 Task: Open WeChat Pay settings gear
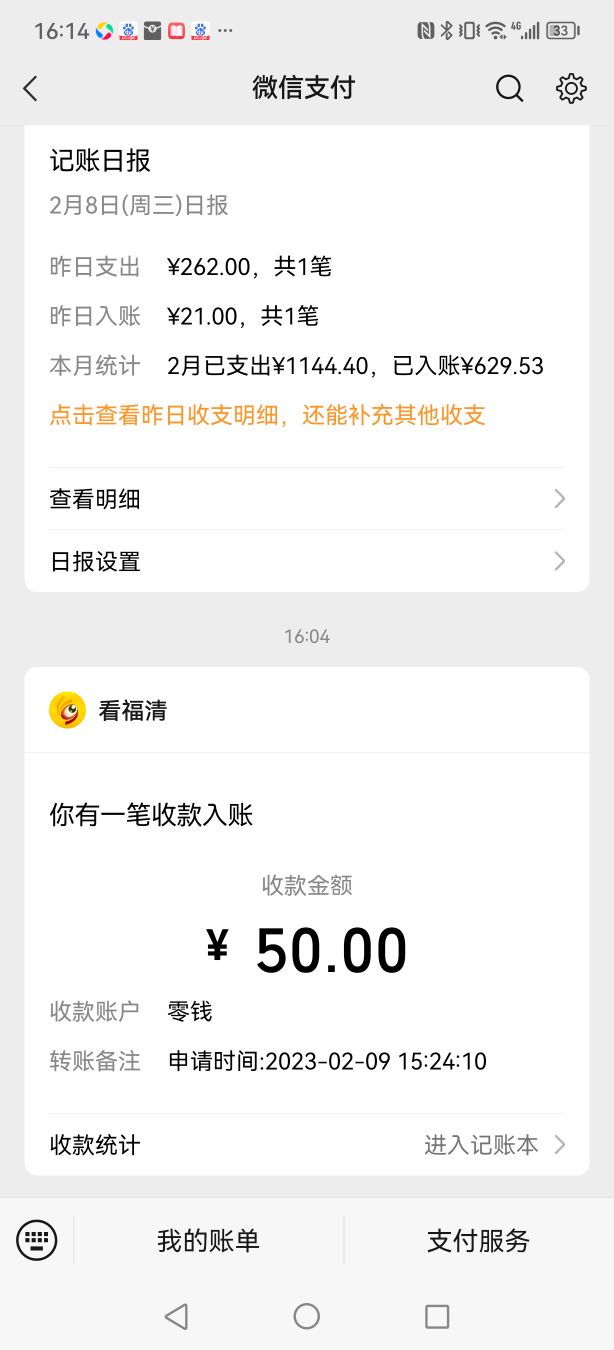tap(571, 89)
